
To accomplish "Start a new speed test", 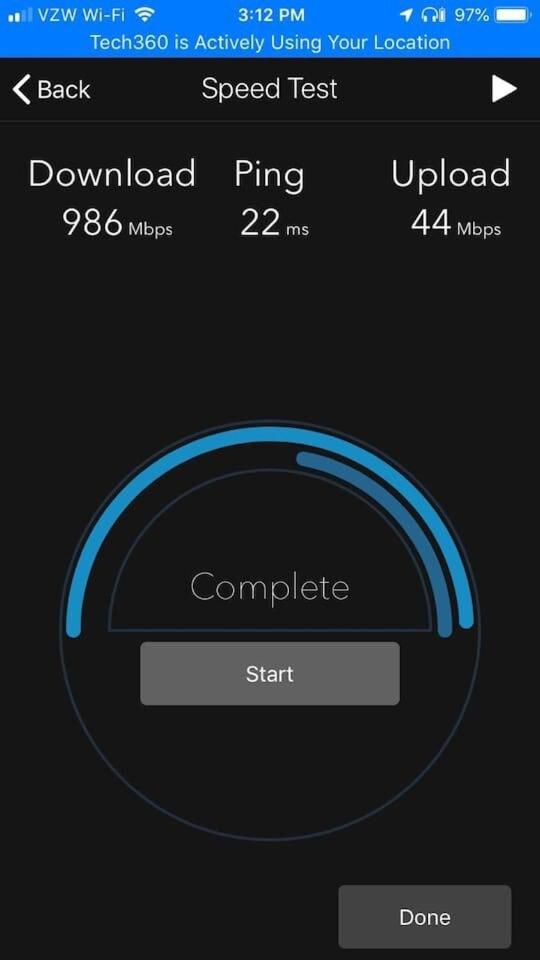I will (269, 673).
